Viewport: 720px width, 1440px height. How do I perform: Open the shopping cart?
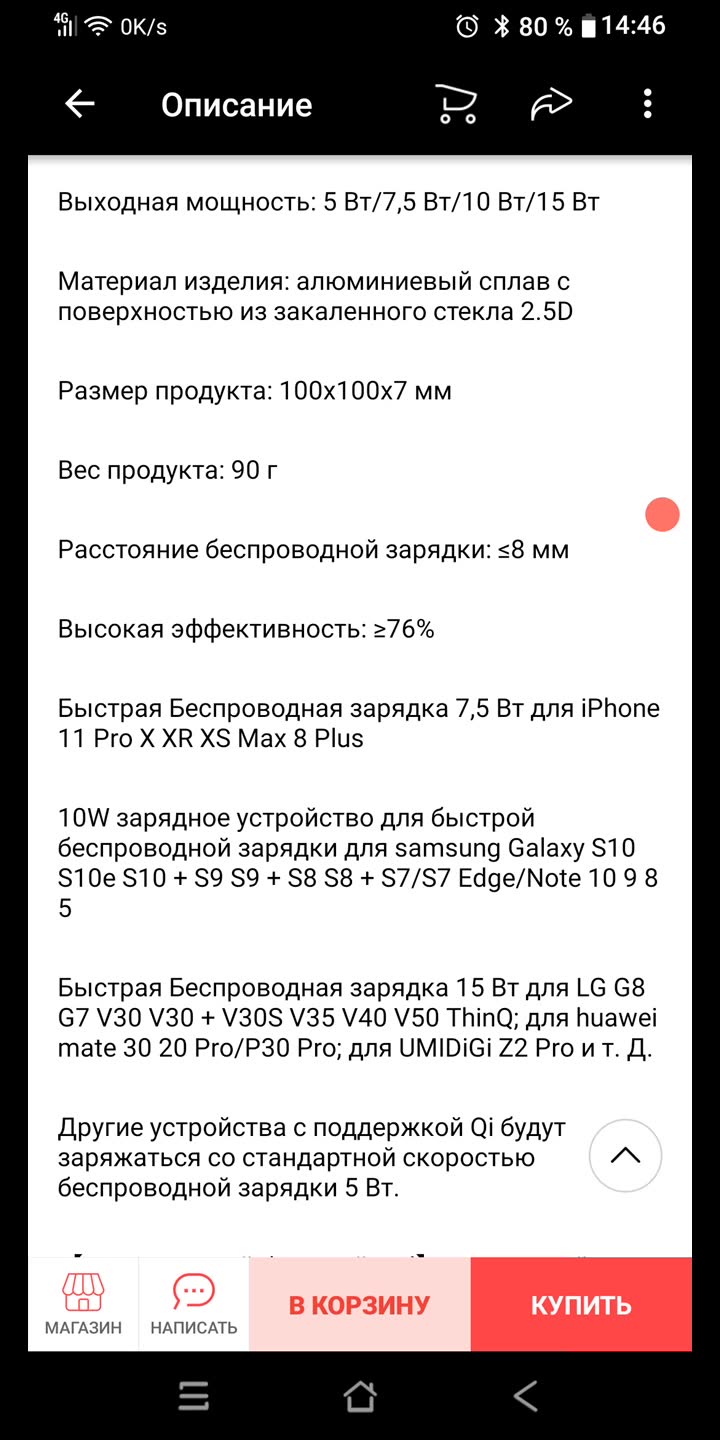click(x=456, y=104)
